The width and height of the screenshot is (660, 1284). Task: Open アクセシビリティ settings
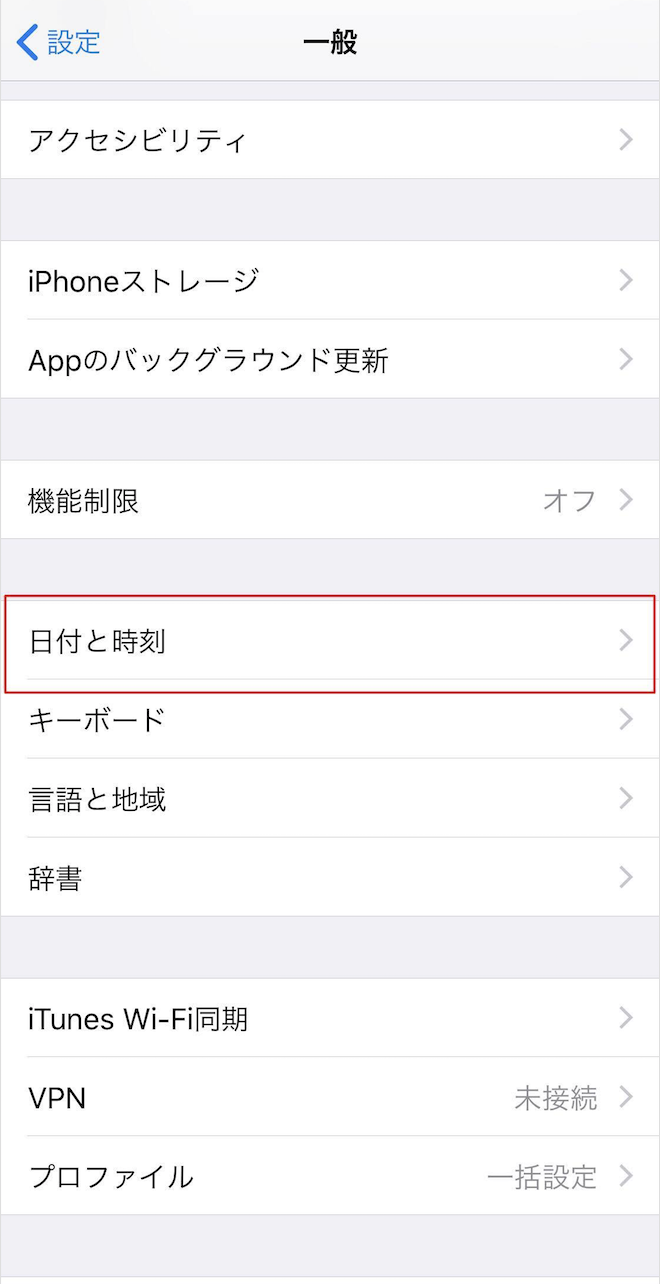click(330, 140)
